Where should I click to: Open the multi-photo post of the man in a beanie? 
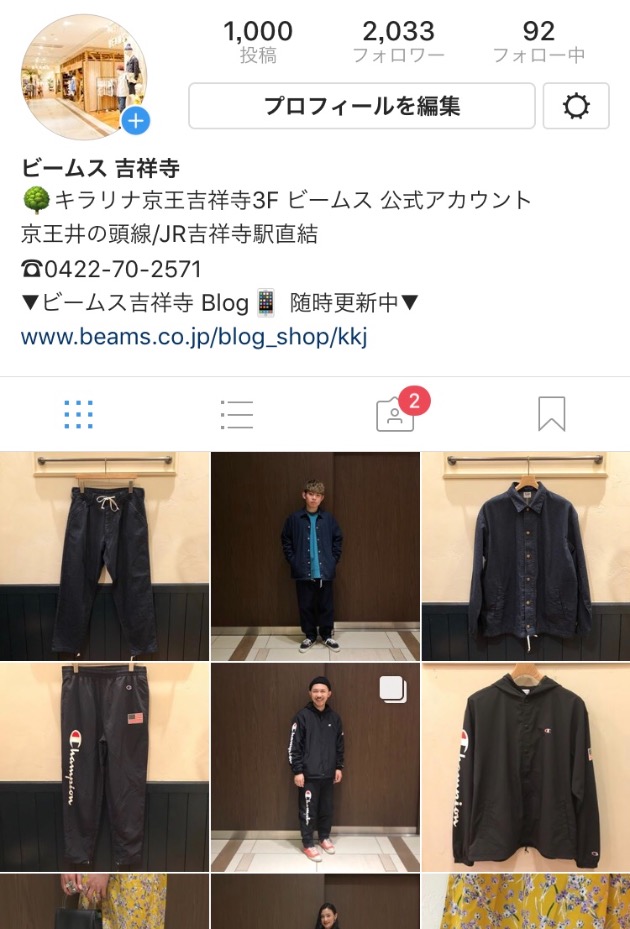315,767
